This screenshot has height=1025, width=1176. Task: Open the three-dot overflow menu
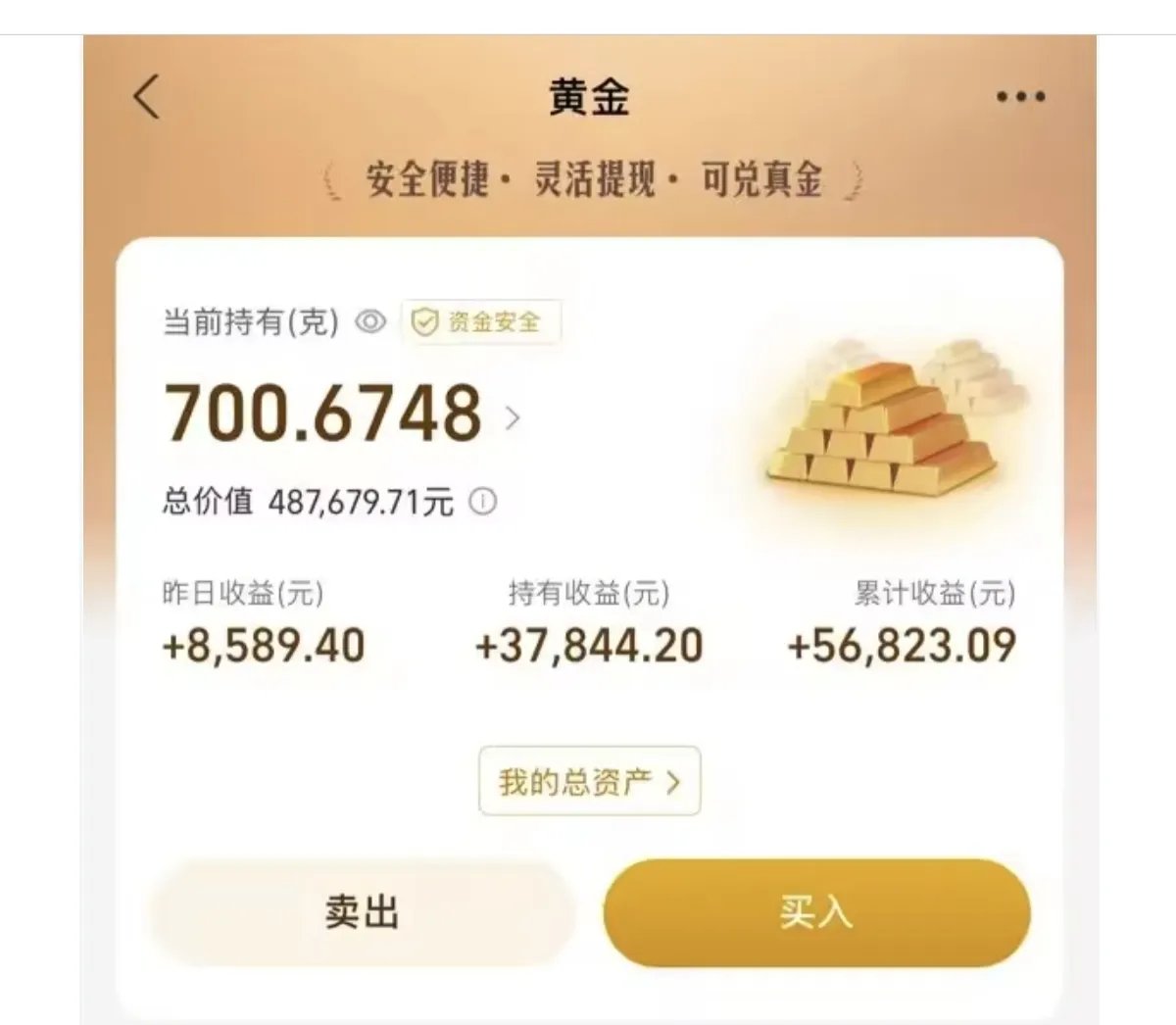click(1020, 96)
